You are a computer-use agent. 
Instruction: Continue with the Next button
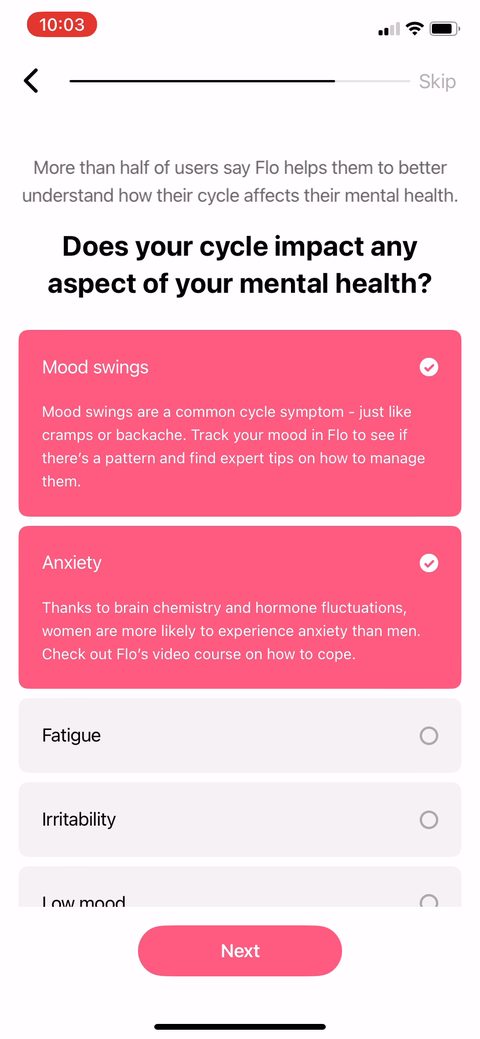[x=240, y=951]
